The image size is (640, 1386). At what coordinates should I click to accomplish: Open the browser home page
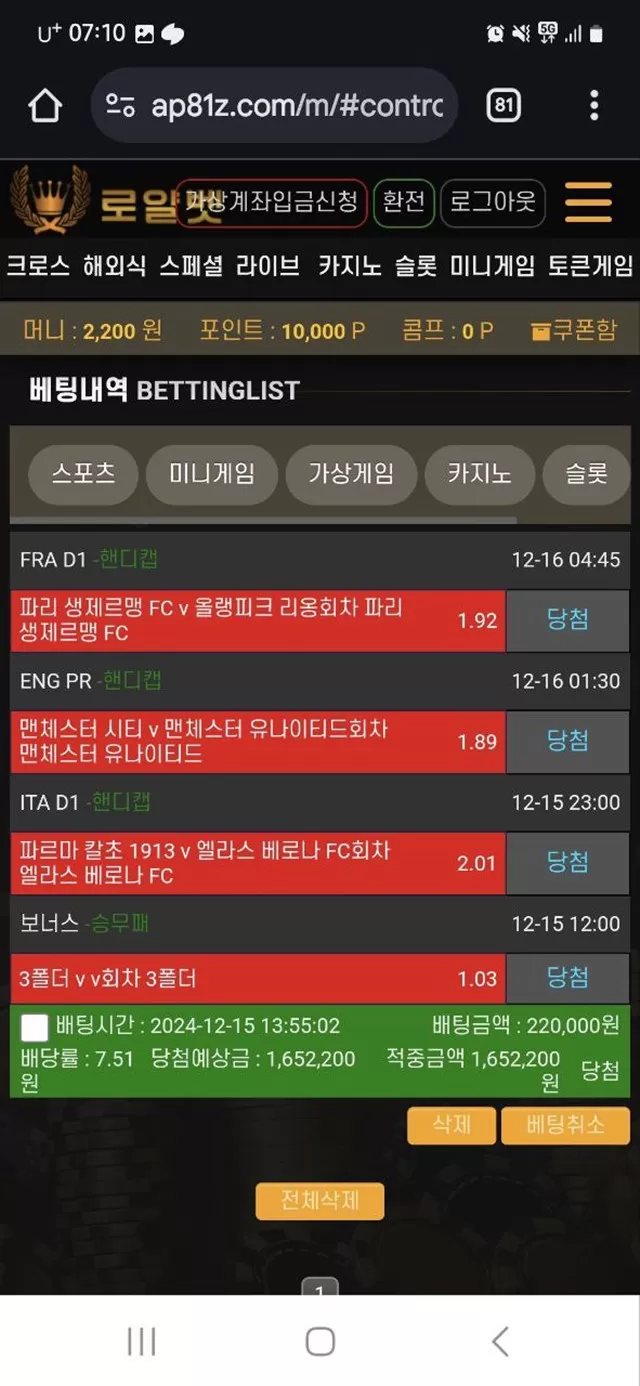pyautogui.click(x=46, y=105)
